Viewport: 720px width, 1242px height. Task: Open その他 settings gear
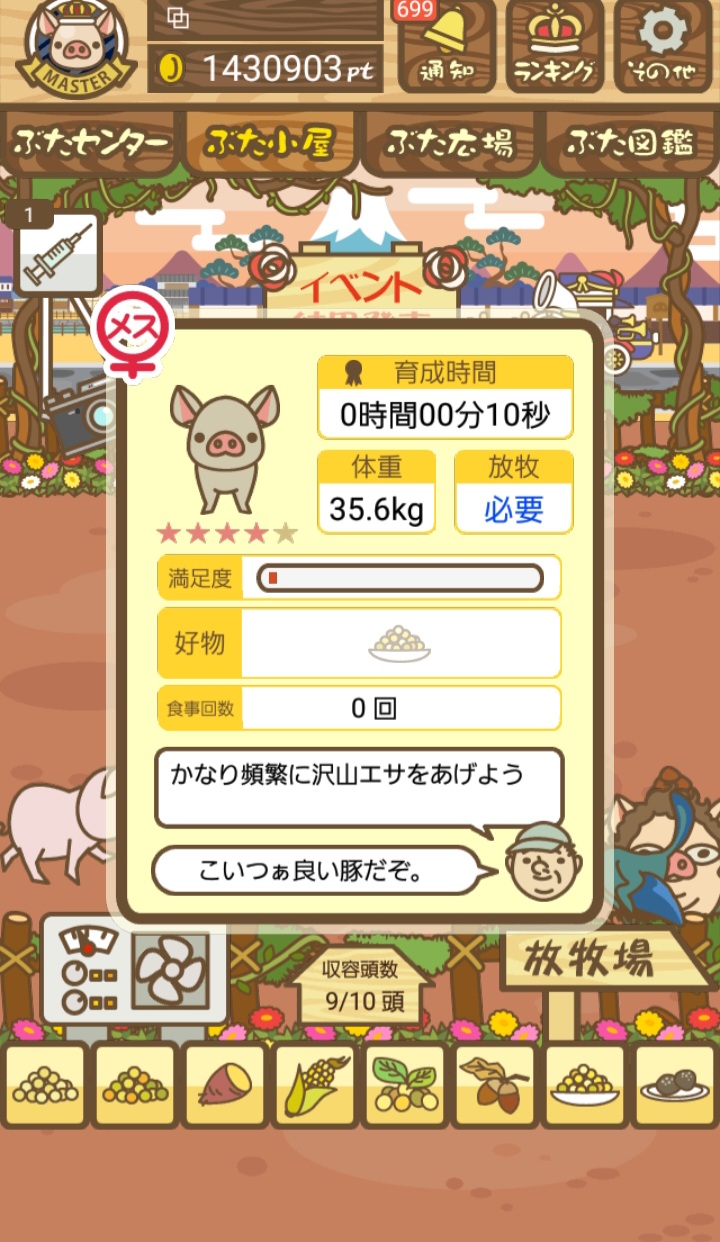pos(662,46)
